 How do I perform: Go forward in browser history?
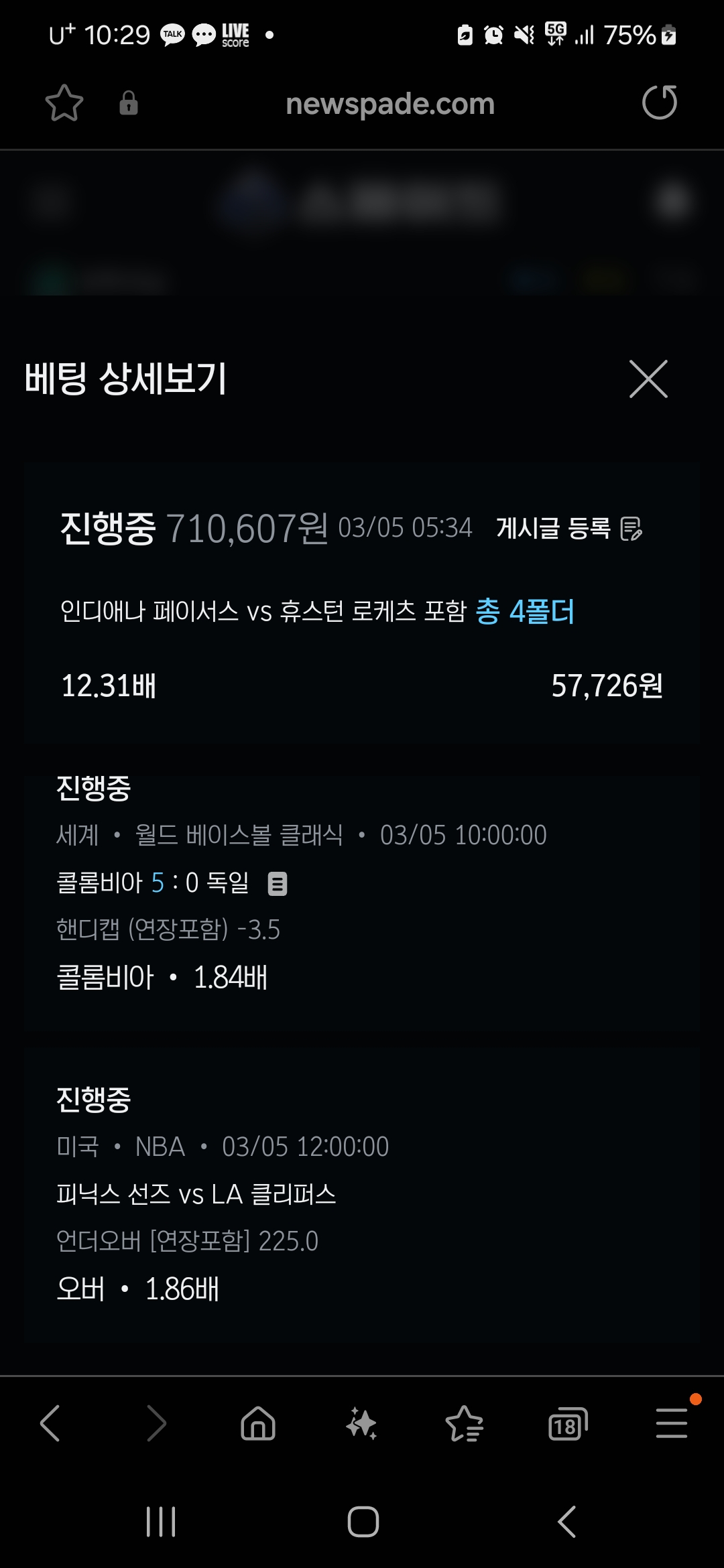tap(156, 1423)
